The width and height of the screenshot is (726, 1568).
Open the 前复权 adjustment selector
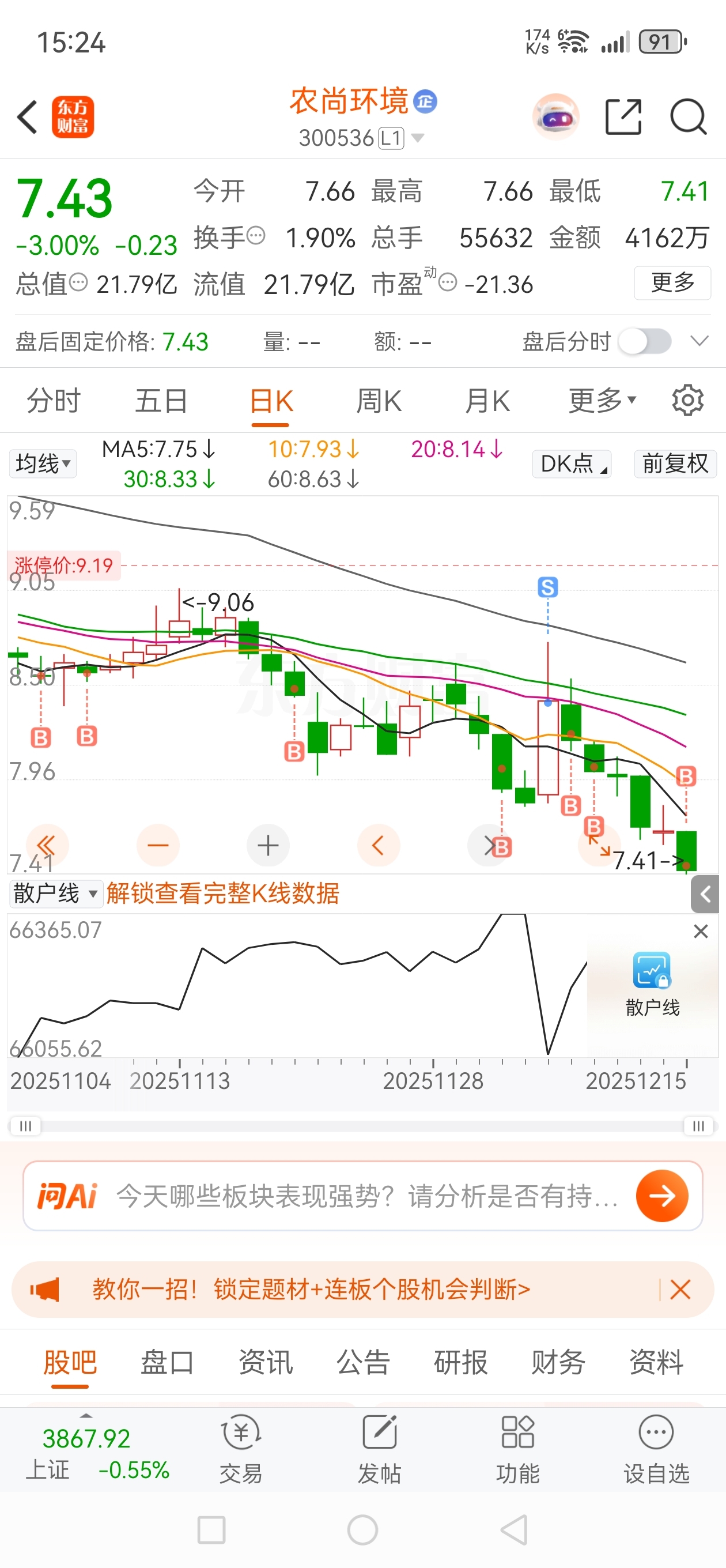click(x=675, y=464)
